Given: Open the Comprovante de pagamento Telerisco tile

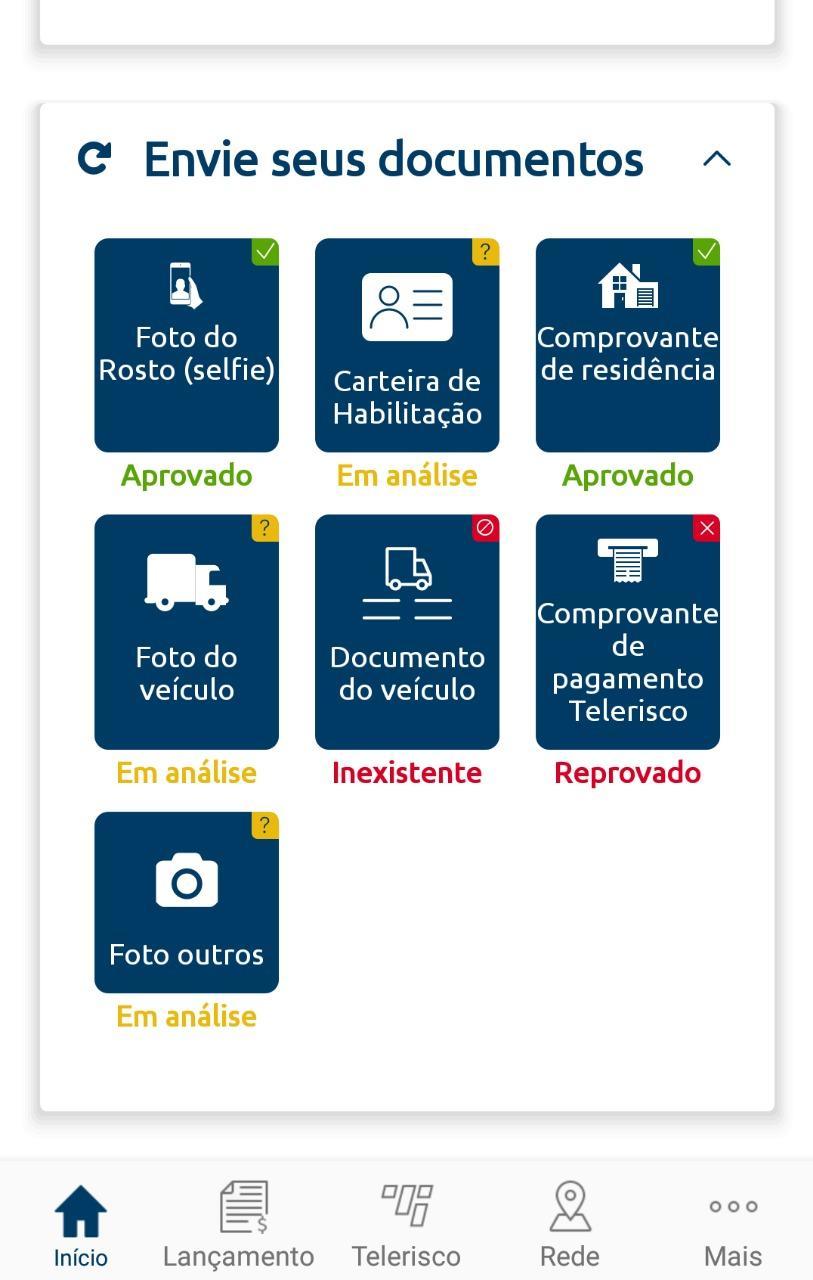Looking at the screenshot, I should 627,630.
